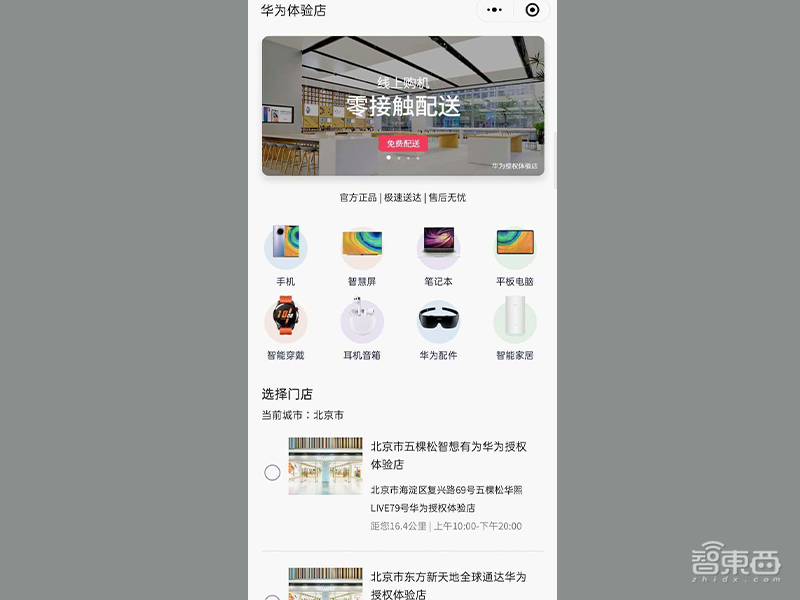Select the 五棵松智想有为 store radio button

(x=272, y=473)
